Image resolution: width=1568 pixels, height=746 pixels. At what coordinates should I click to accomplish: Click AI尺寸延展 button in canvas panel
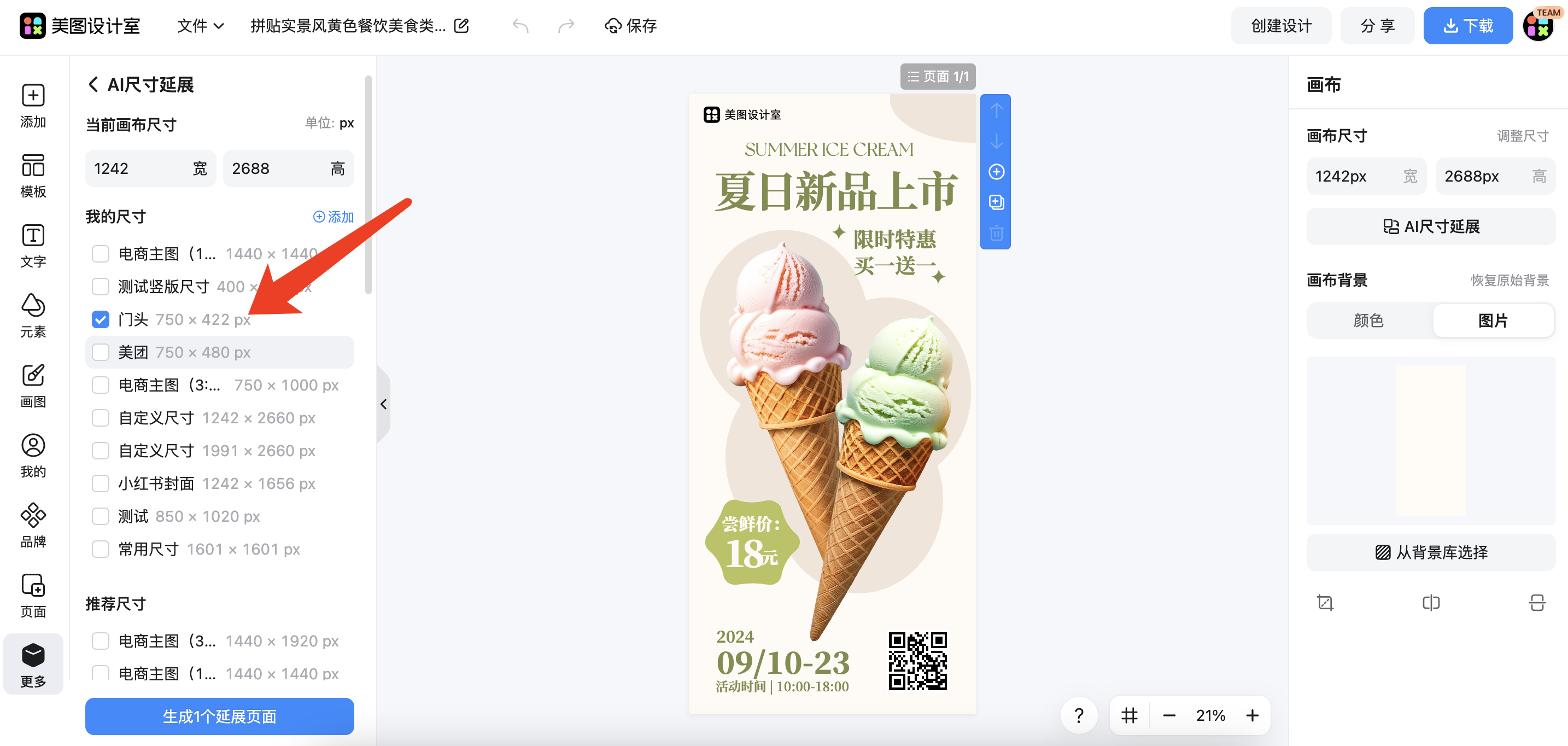(x=1430, y=226)
